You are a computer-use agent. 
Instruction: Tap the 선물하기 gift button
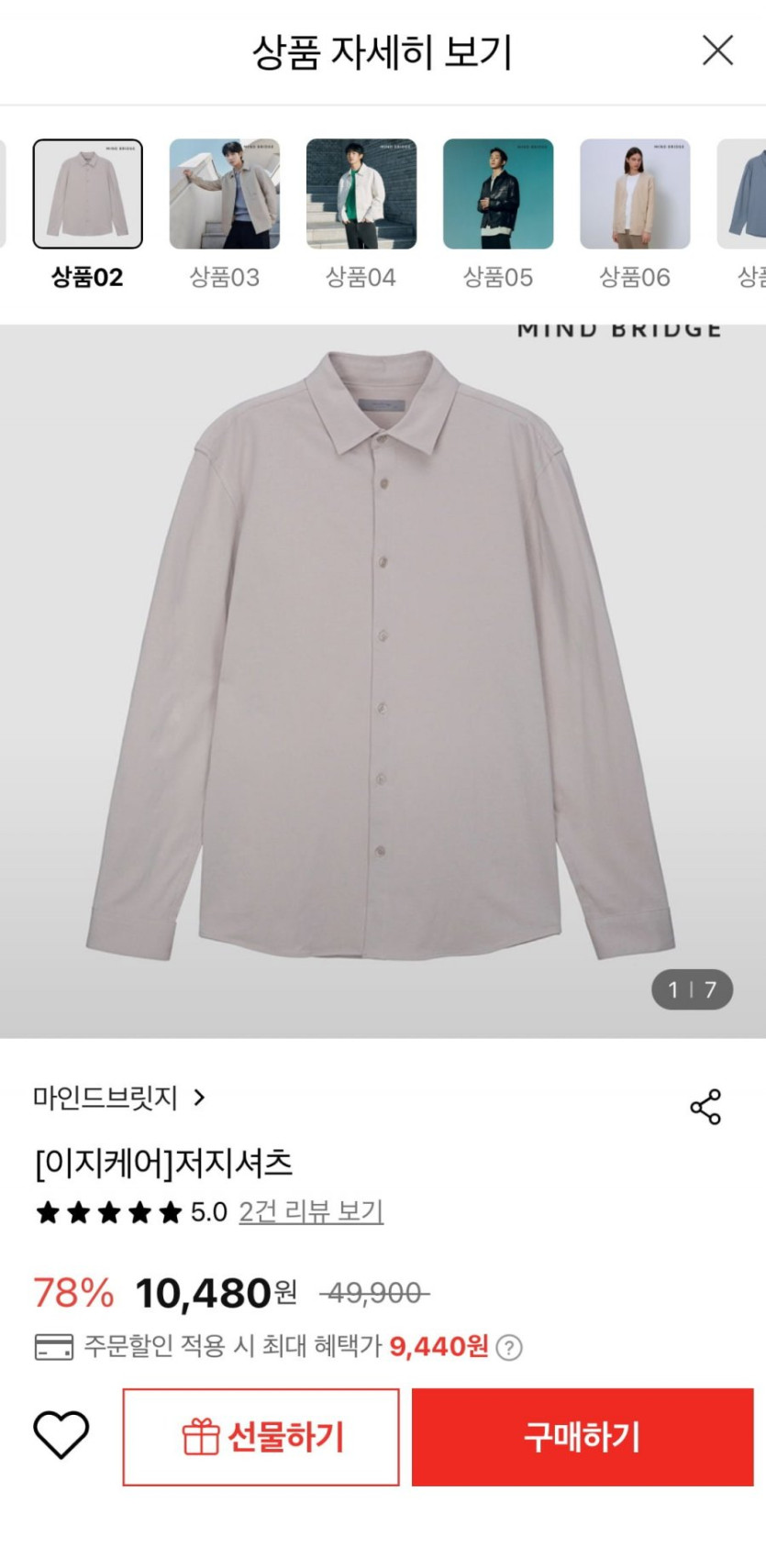[x=261, y=1437]
